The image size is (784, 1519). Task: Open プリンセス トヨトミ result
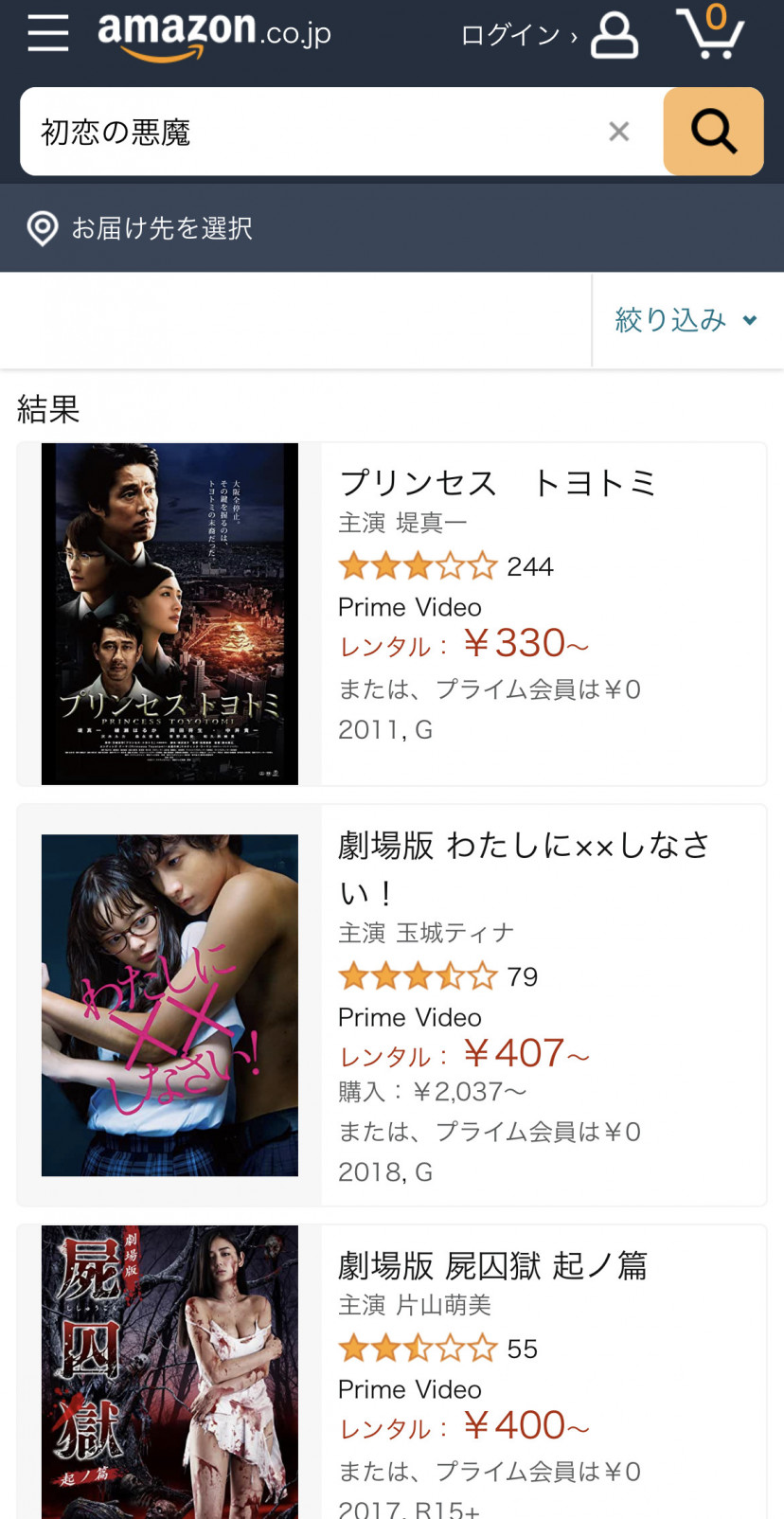[498, 482]
